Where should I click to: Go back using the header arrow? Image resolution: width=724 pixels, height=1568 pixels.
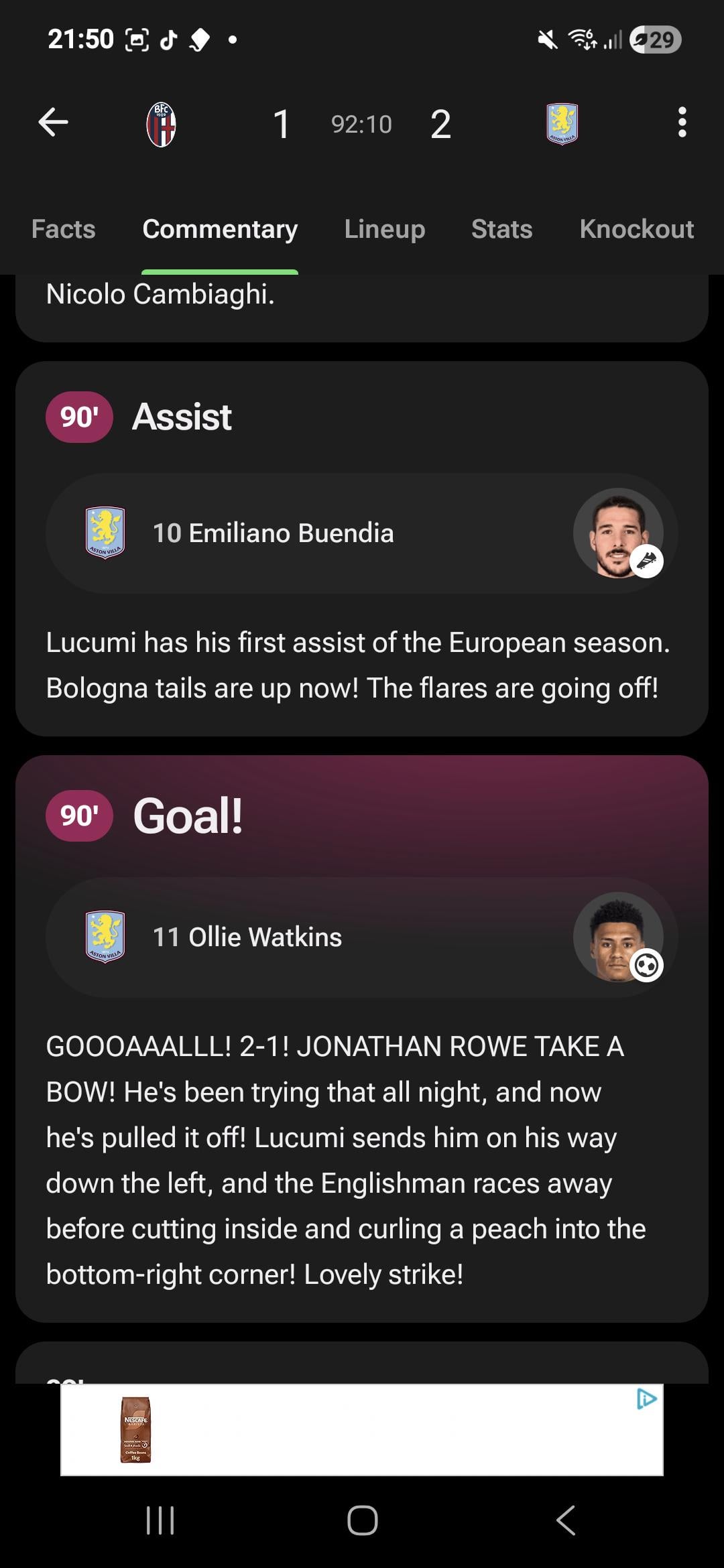coord(54,123)
